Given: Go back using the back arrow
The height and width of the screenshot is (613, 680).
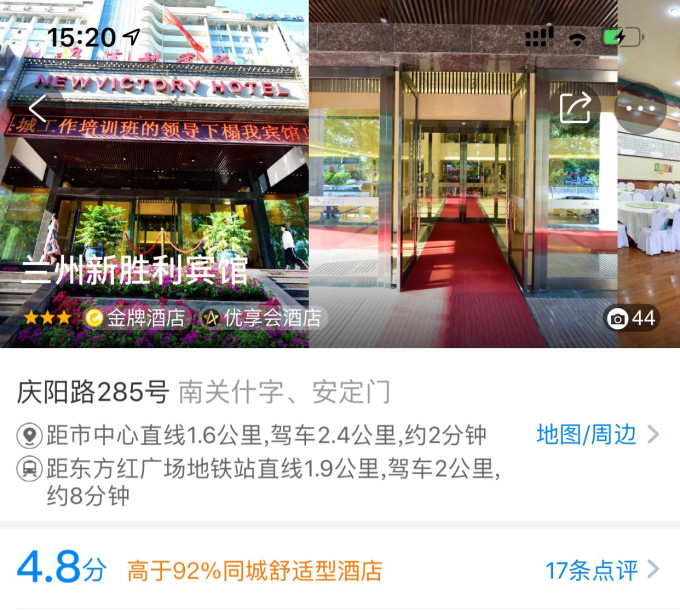Looking at the screenshot, I should [x=38, y=108].
